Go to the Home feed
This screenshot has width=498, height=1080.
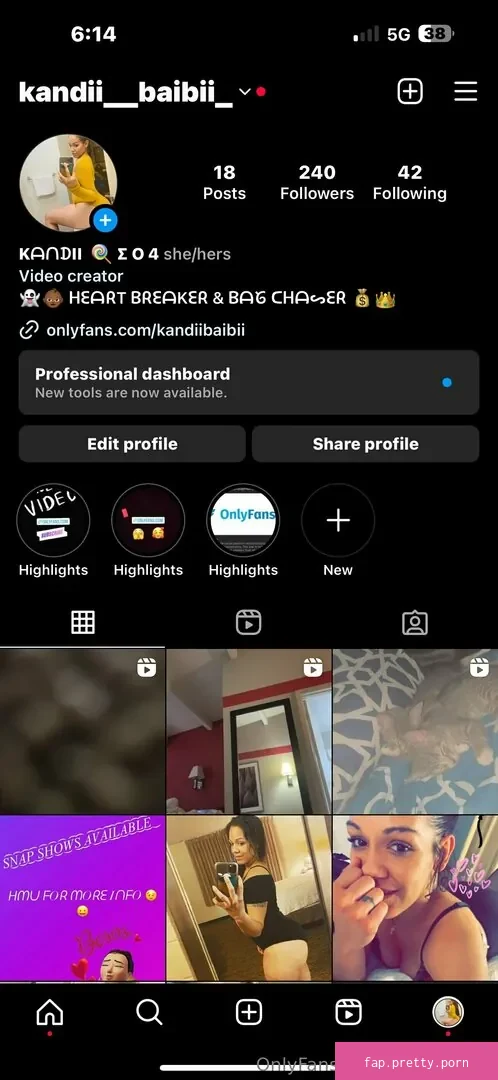pos(50,1012)
